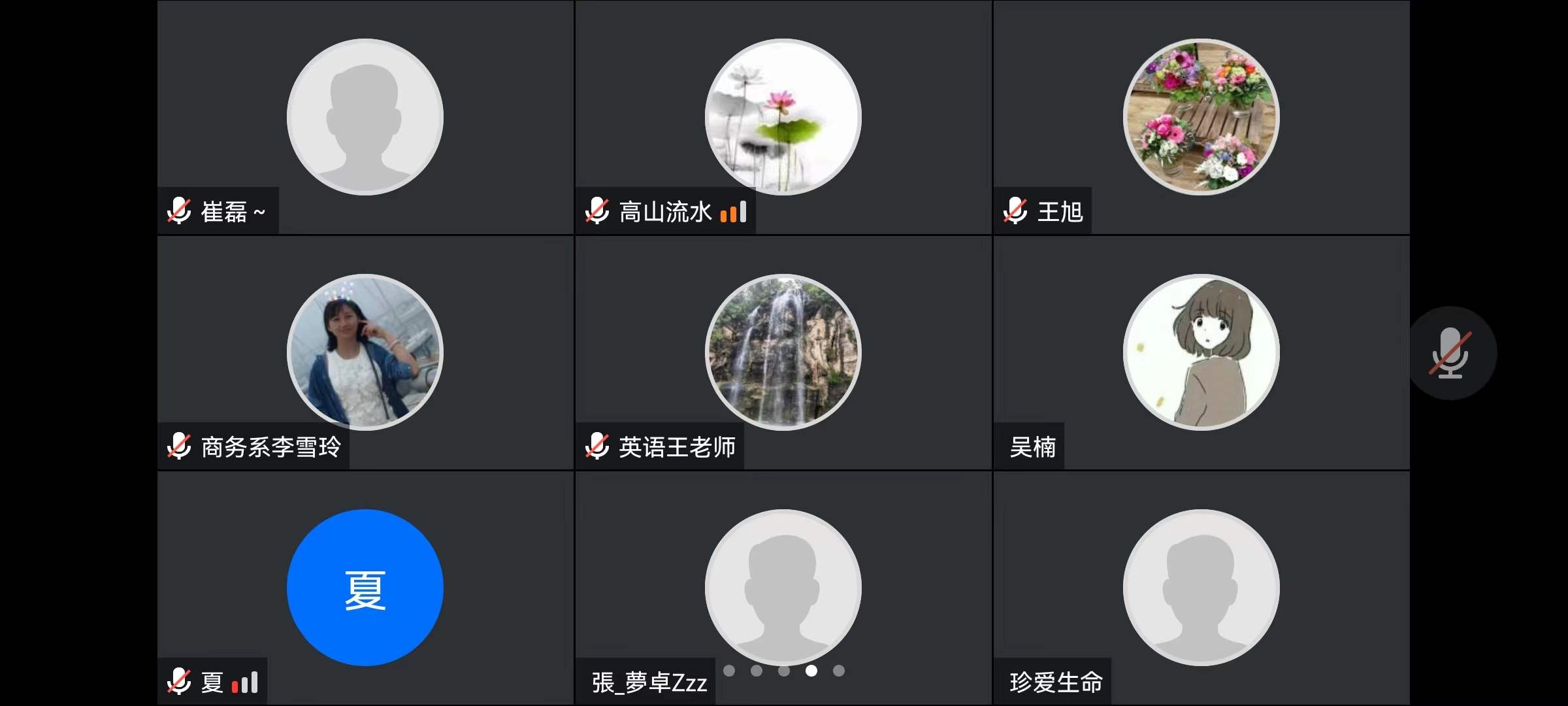The height and width of the screenshot is (706, 1568).
Task: Open 高山流水 participant tile
Action: tap(783, 117)
